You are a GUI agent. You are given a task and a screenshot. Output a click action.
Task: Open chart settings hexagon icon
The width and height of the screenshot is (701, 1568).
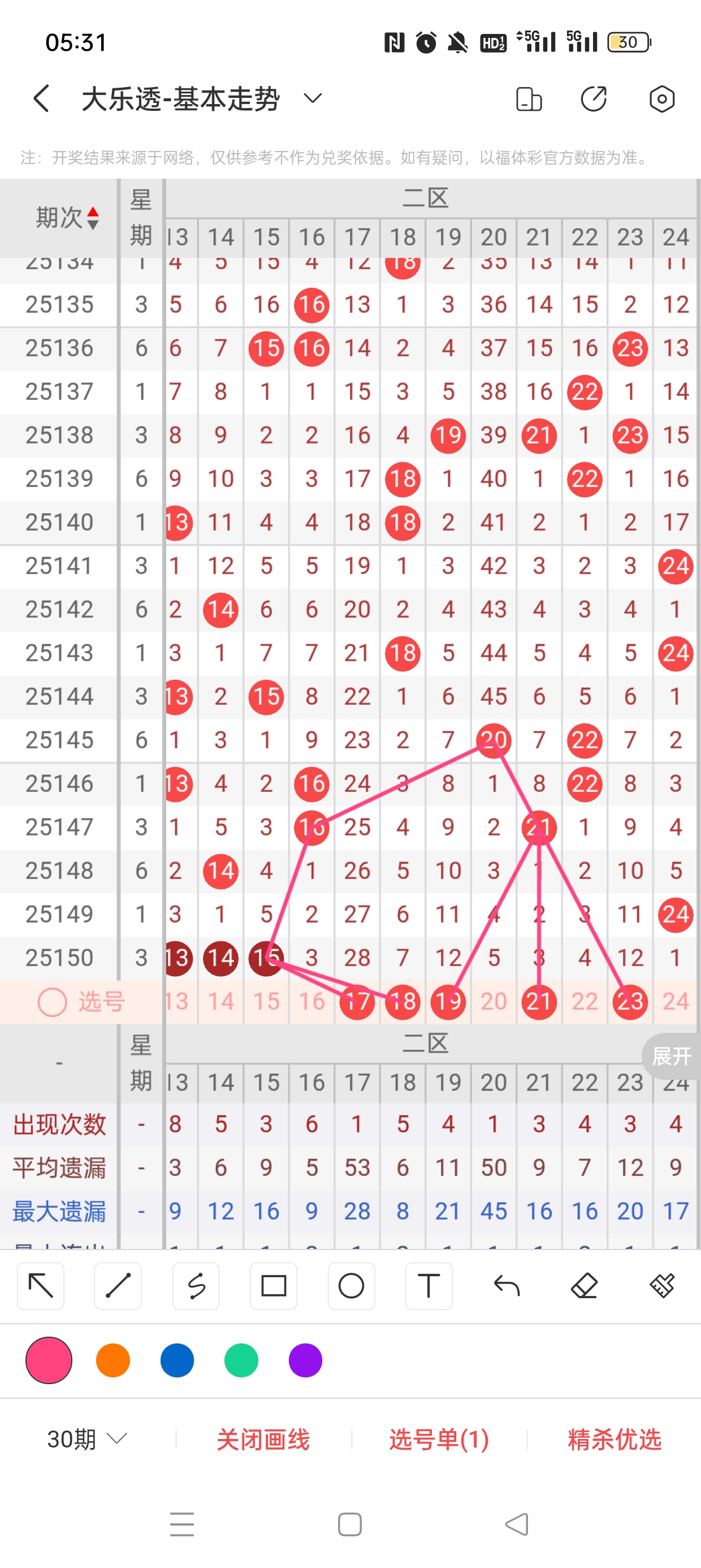point(661,98)
